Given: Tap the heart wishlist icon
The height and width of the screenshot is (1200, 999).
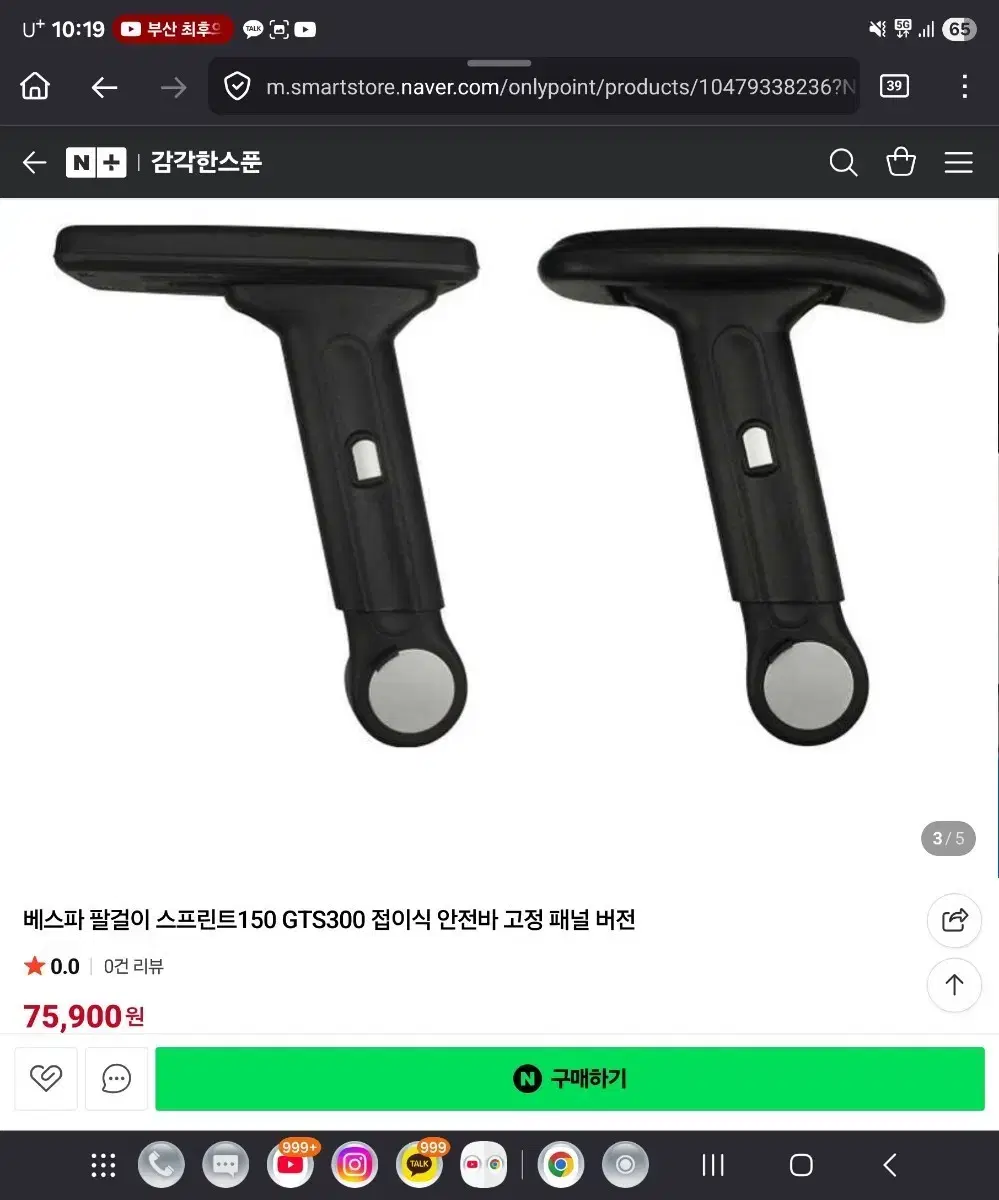Looking at the screenshot, I should click(46, 1078).
